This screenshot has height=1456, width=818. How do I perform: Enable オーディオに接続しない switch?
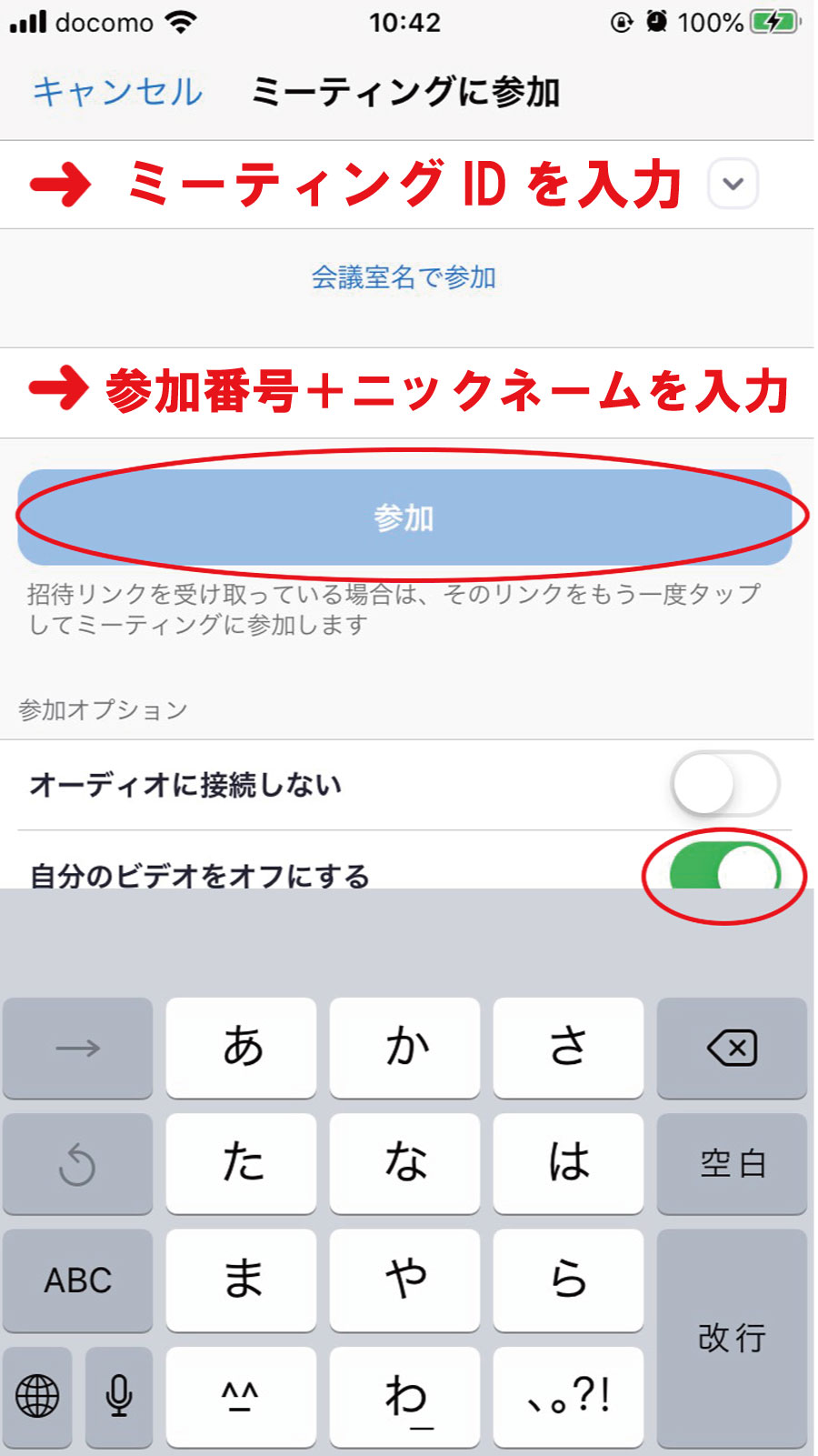[x=724, y=784]
